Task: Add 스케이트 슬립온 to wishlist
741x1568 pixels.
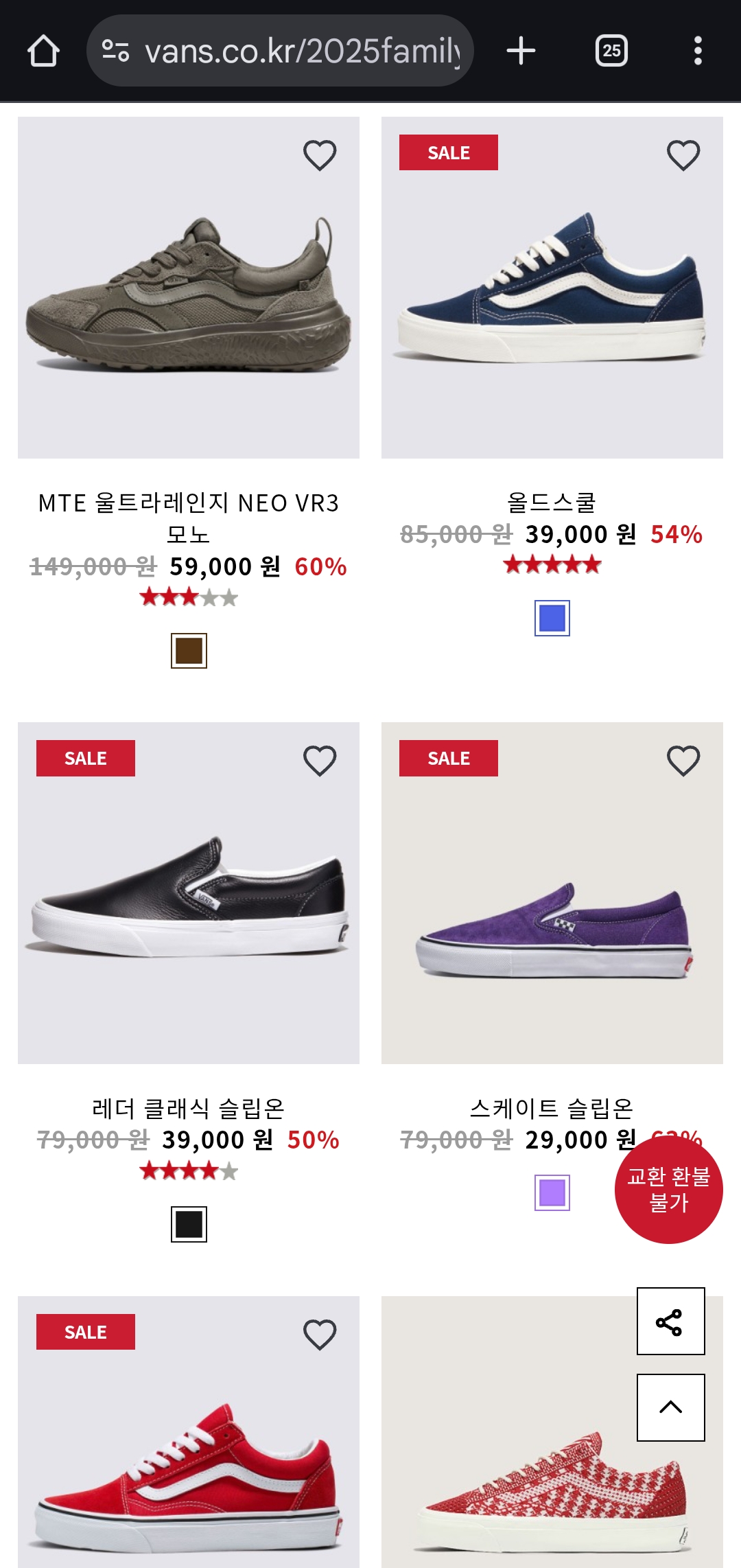Action: (683, 761)
